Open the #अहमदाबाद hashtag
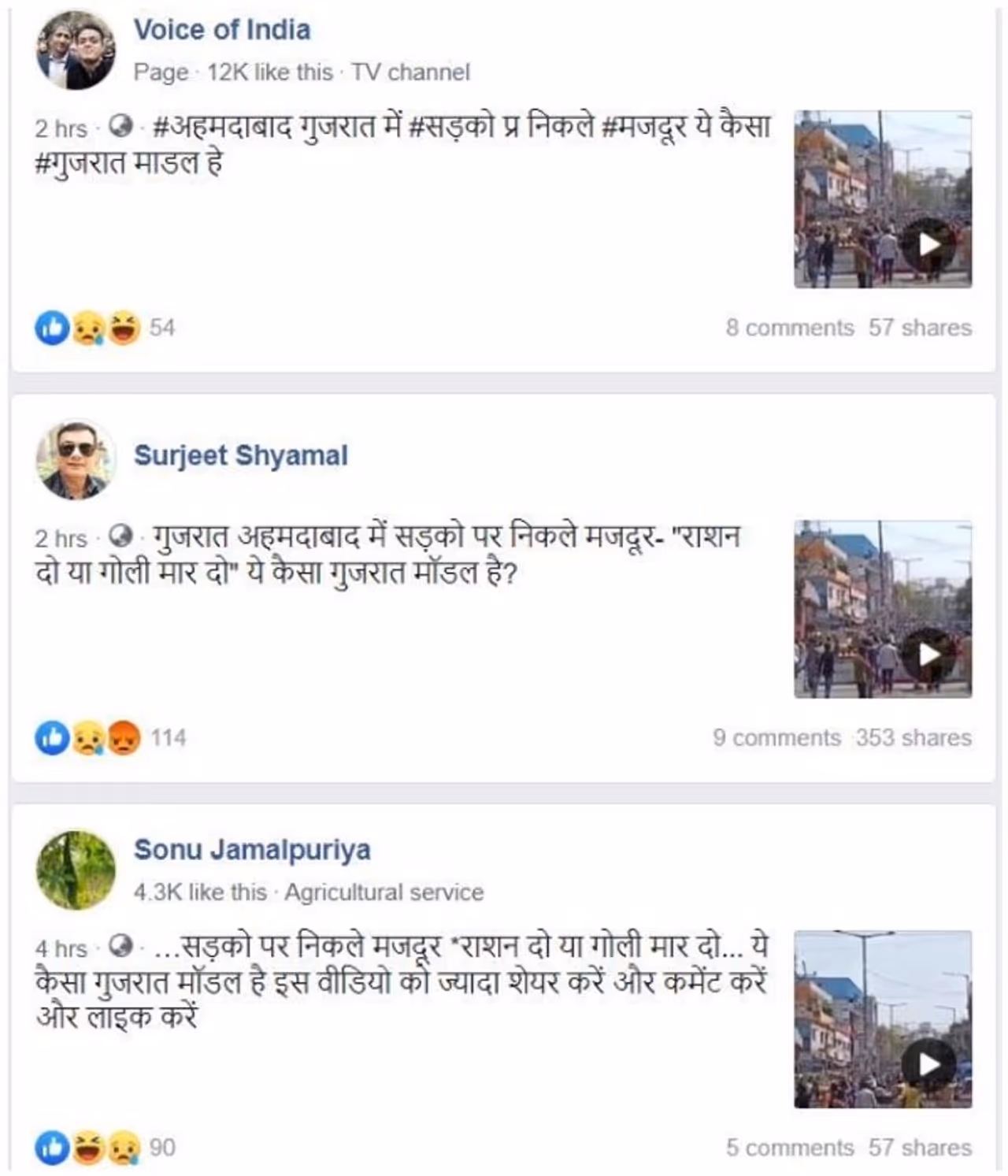 pyautogui.click(x=223, y=126)
